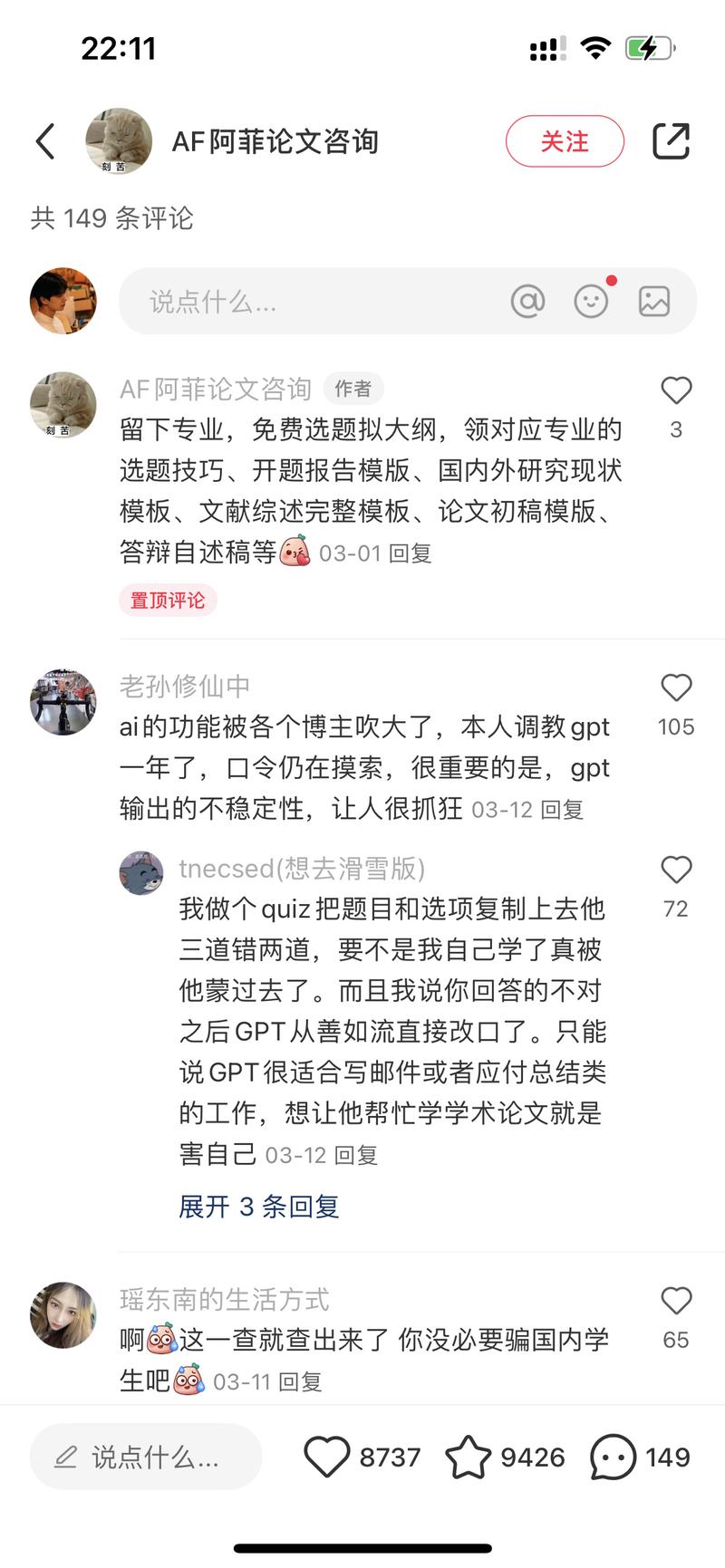Tap the 置顶评论 pinned label
This screenshot has width=725, height=1568.
(x=168, y=601)
